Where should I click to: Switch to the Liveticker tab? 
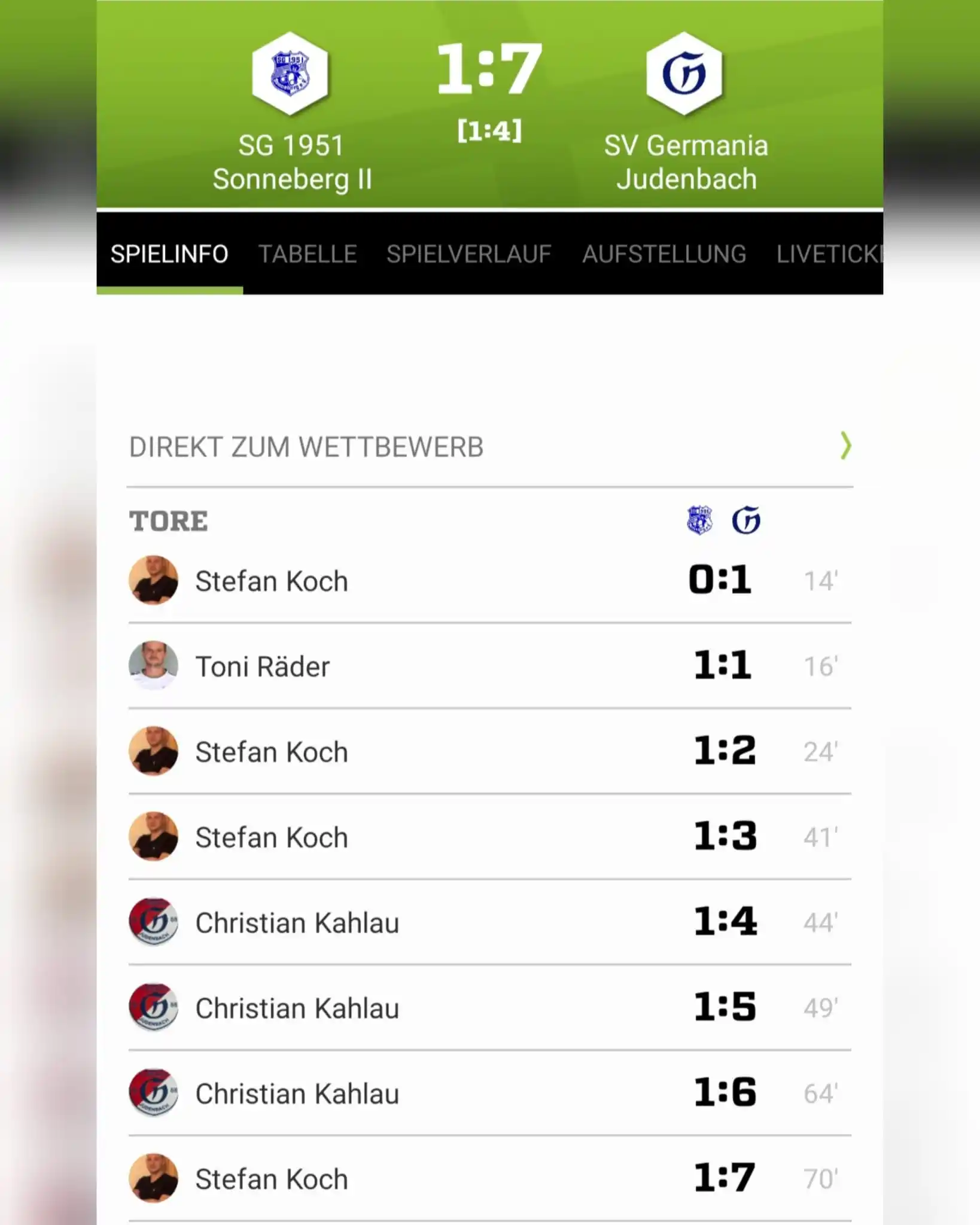pos(829,254)
